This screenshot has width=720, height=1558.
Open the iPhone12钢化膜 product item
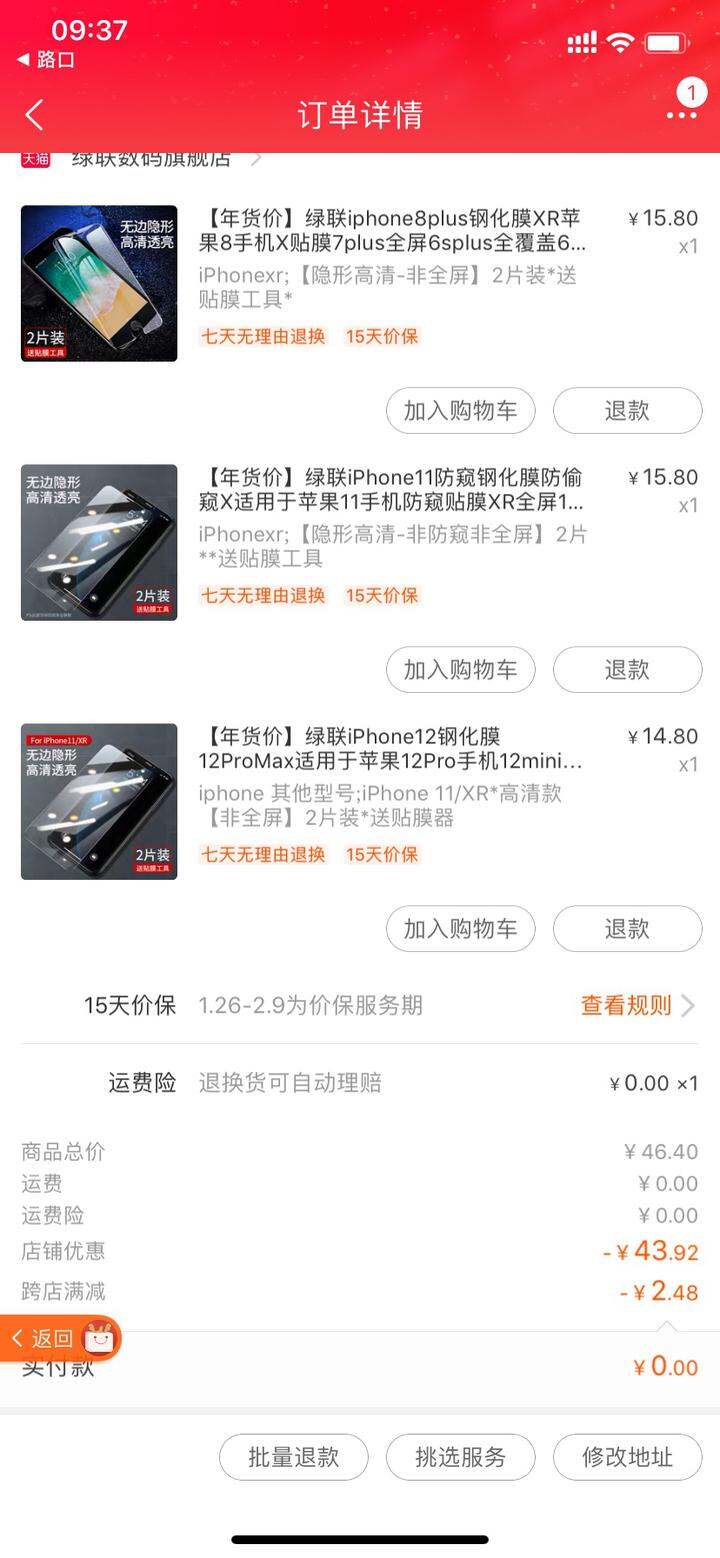tap(360, 800)
